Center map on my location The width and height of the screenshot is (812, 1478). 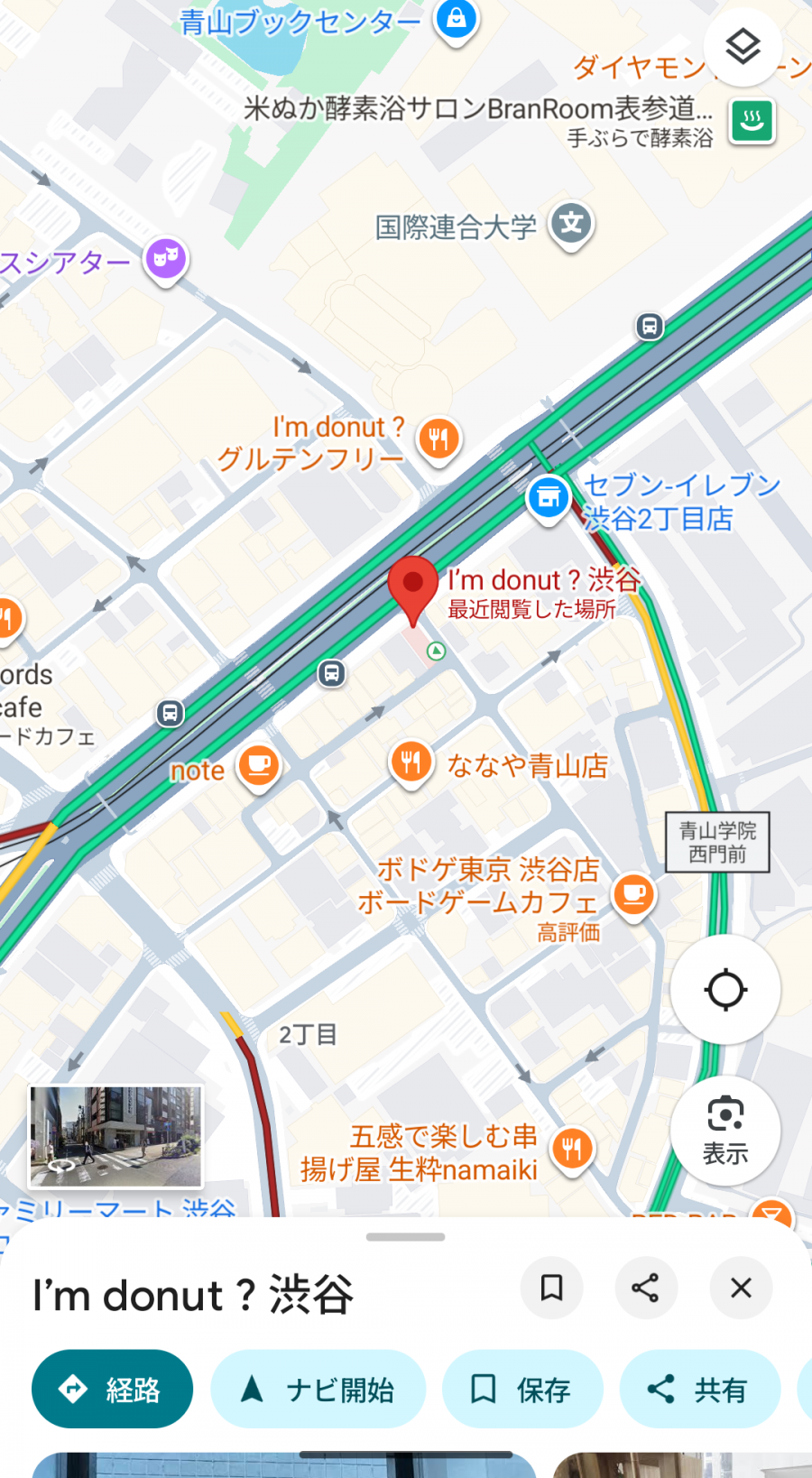(x=725, y=990)
